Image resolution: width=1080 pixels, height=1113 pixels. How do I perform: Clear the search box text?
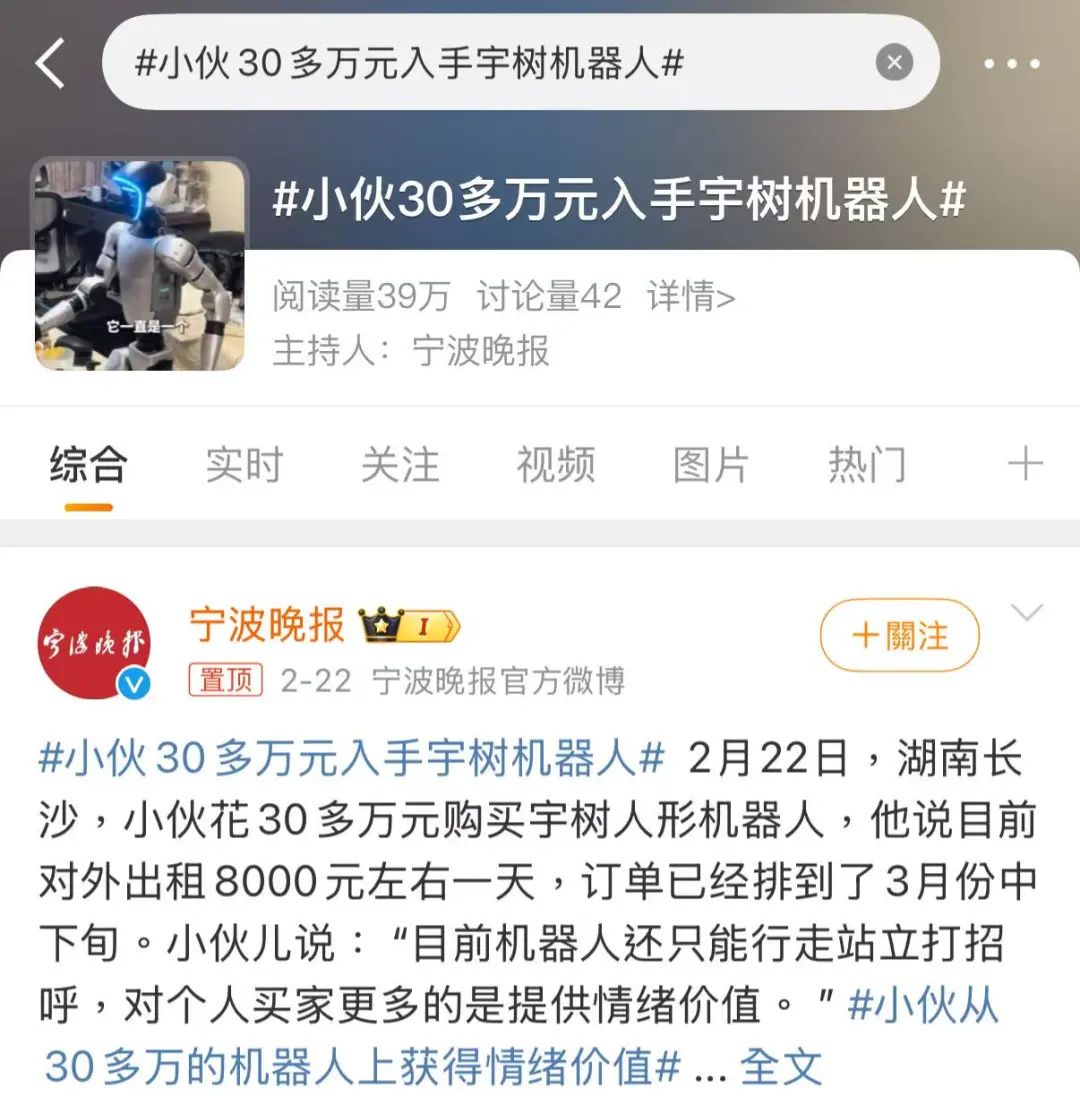point(894,64)
